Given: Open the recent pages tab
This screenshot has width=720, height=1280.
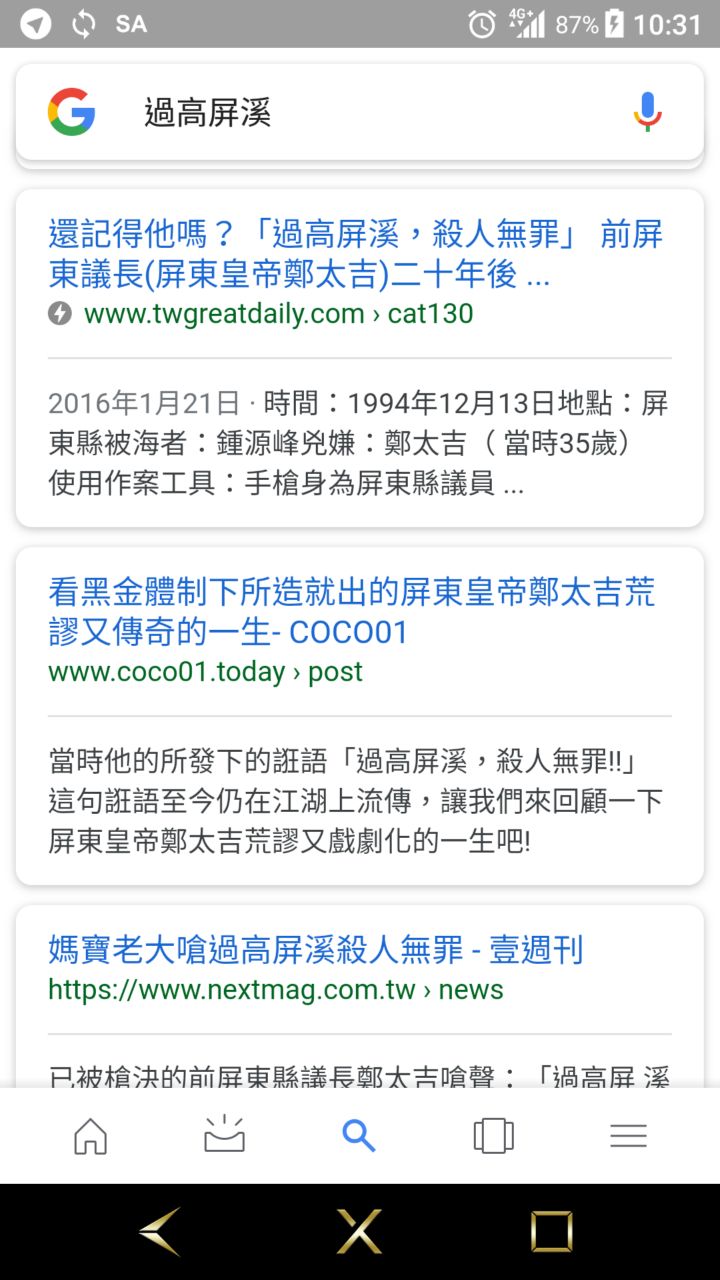Looking at the screenshot, I should click(x=493, y=1136).
